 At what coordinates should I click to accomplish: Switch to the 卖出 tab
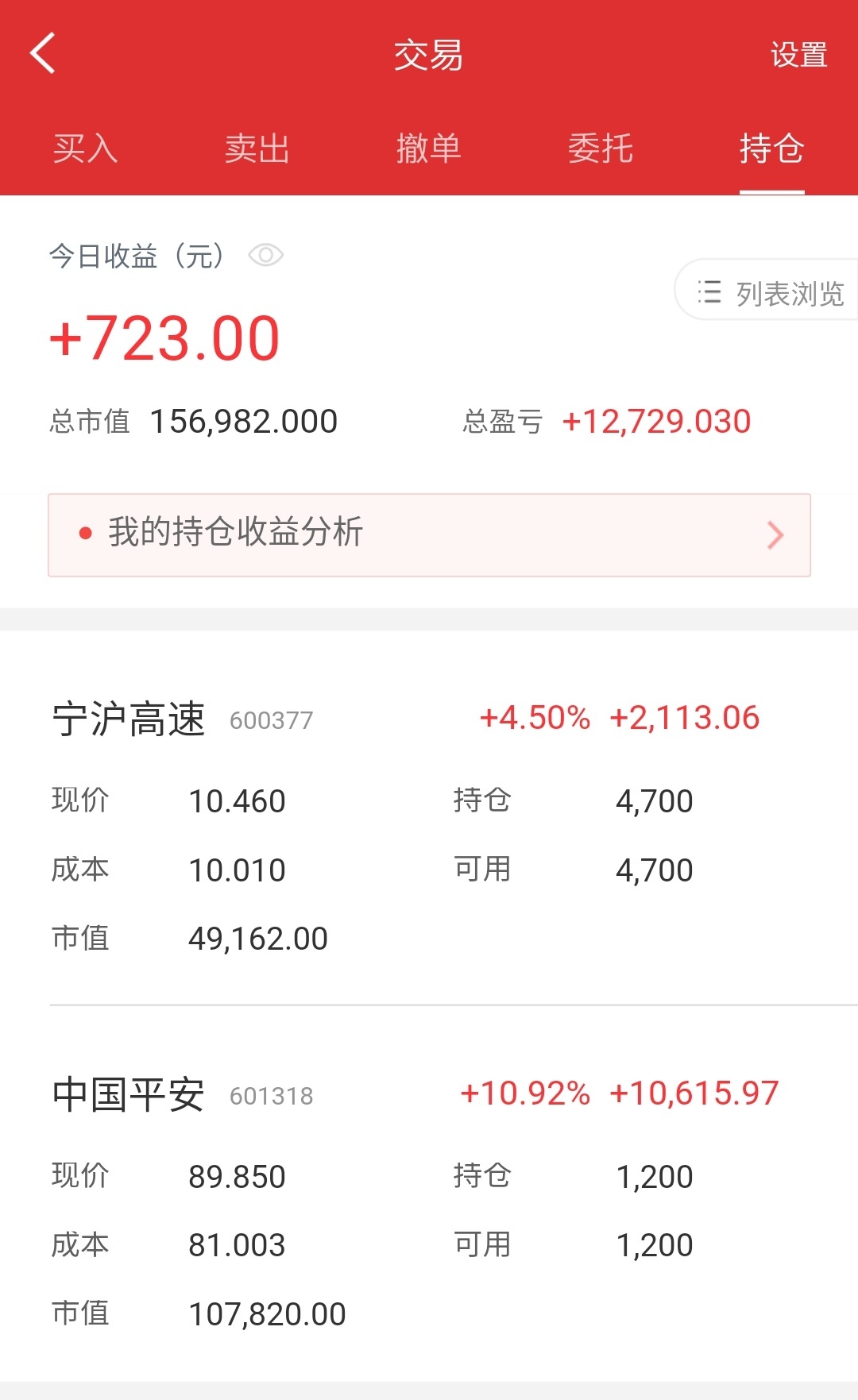[x=257, y=148]
